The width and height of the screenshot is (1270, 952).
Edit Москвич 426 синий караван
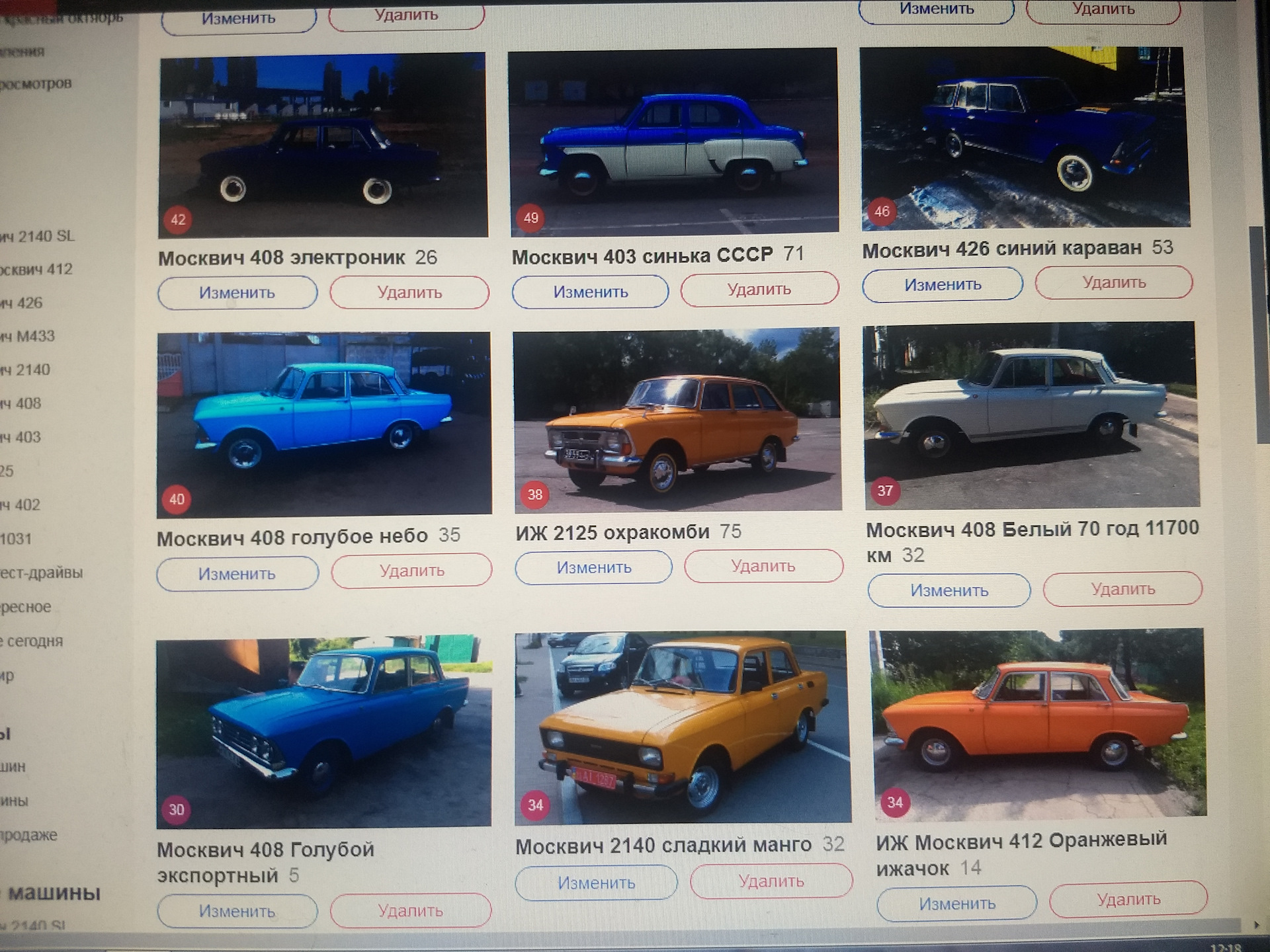point(943,285)
